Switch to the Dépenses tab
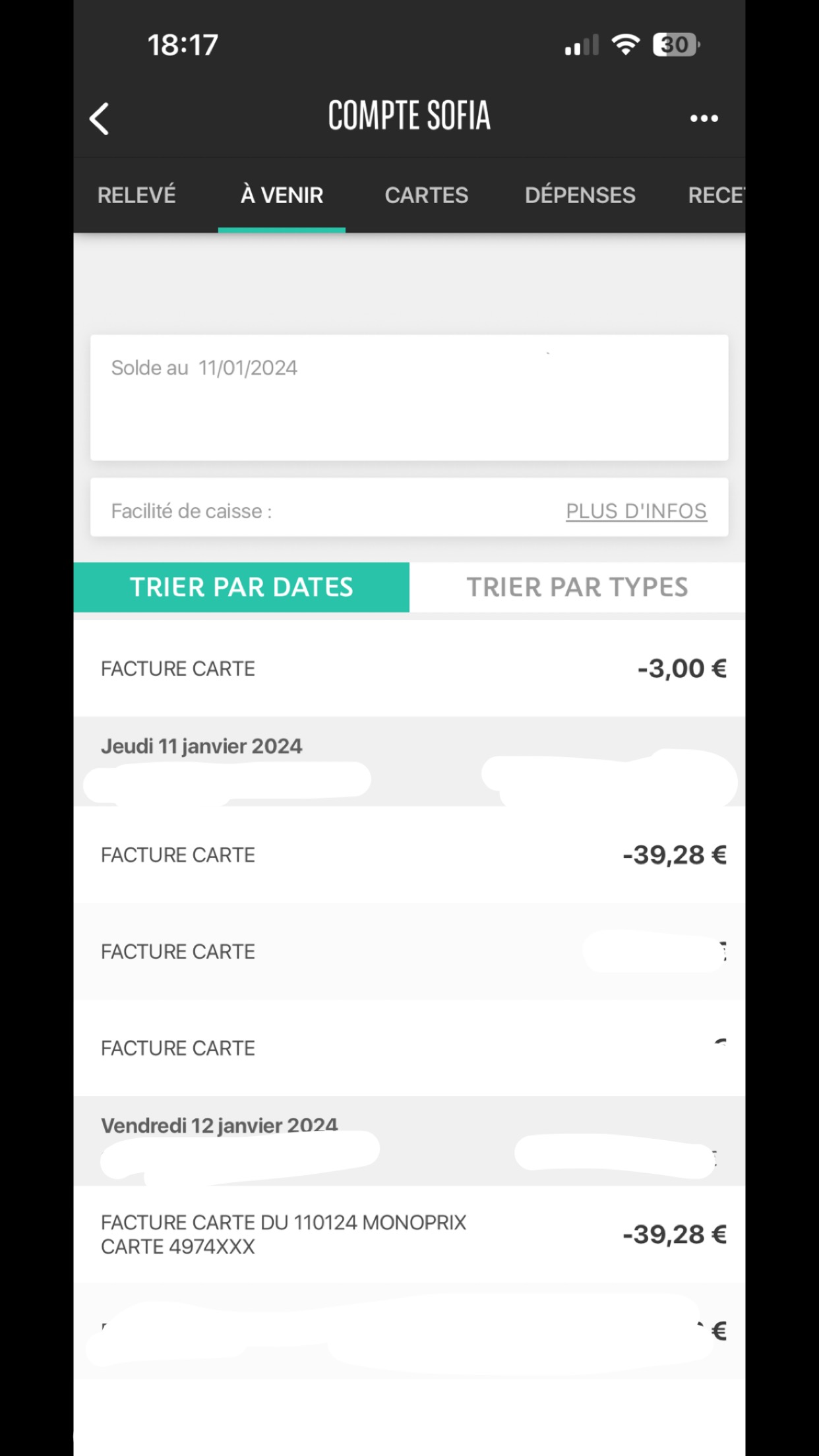This screenshot has width=819, height=1456. pyautogui.click(x=580, y=195)
